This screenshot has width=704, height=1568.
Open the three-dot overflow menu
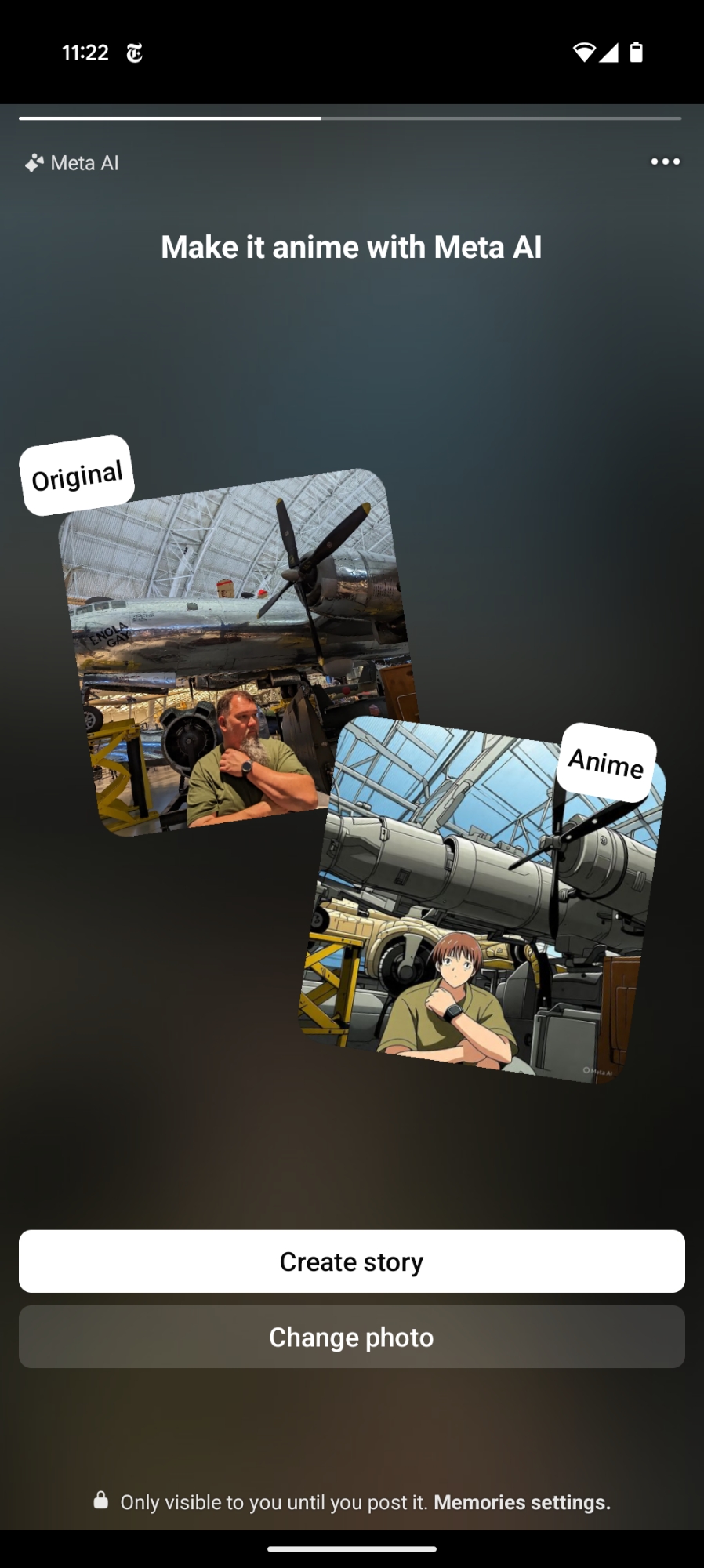[665, 162]
